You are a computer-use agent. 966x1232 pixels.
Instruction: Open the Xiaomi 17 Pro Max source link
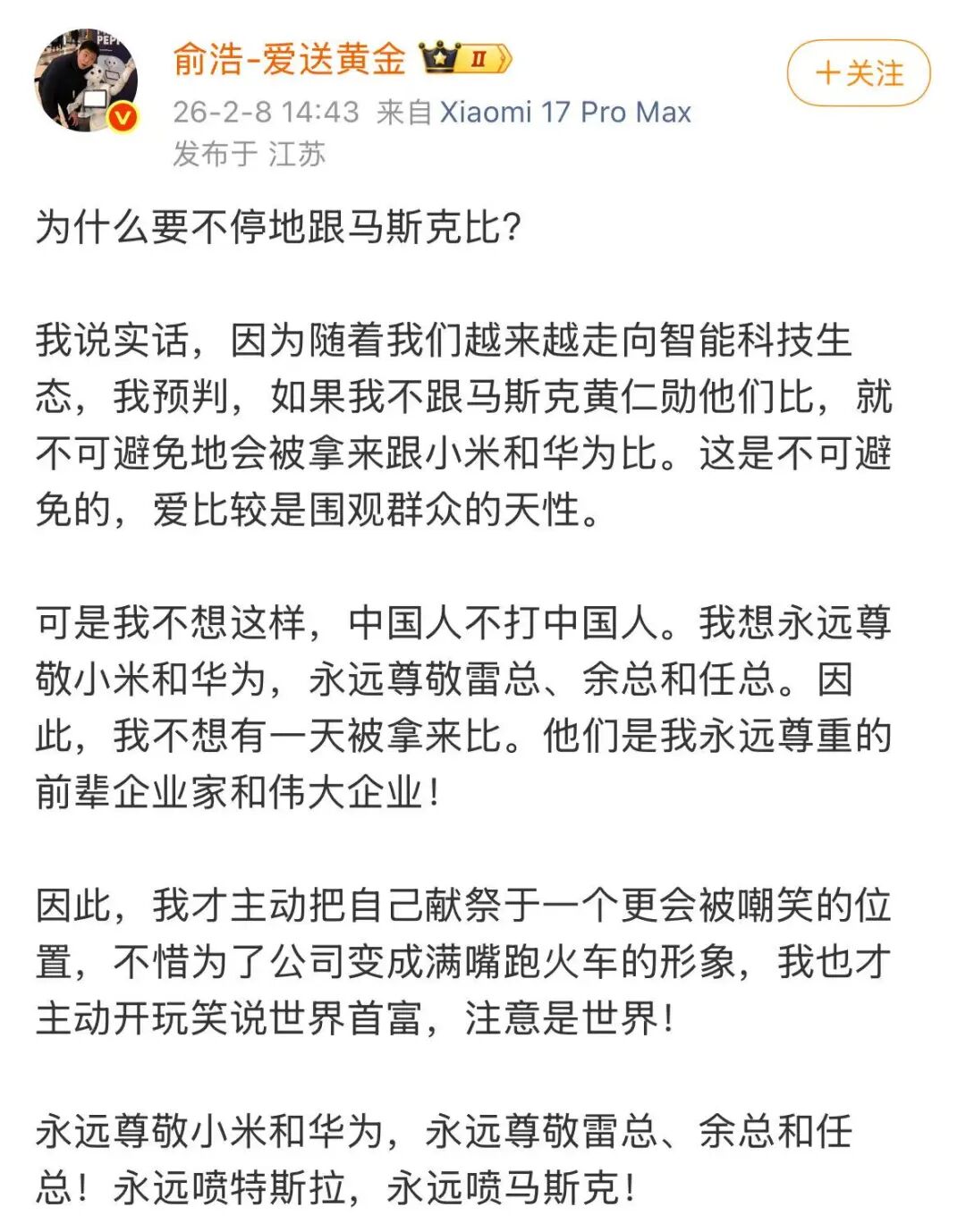tap(565, 112)
